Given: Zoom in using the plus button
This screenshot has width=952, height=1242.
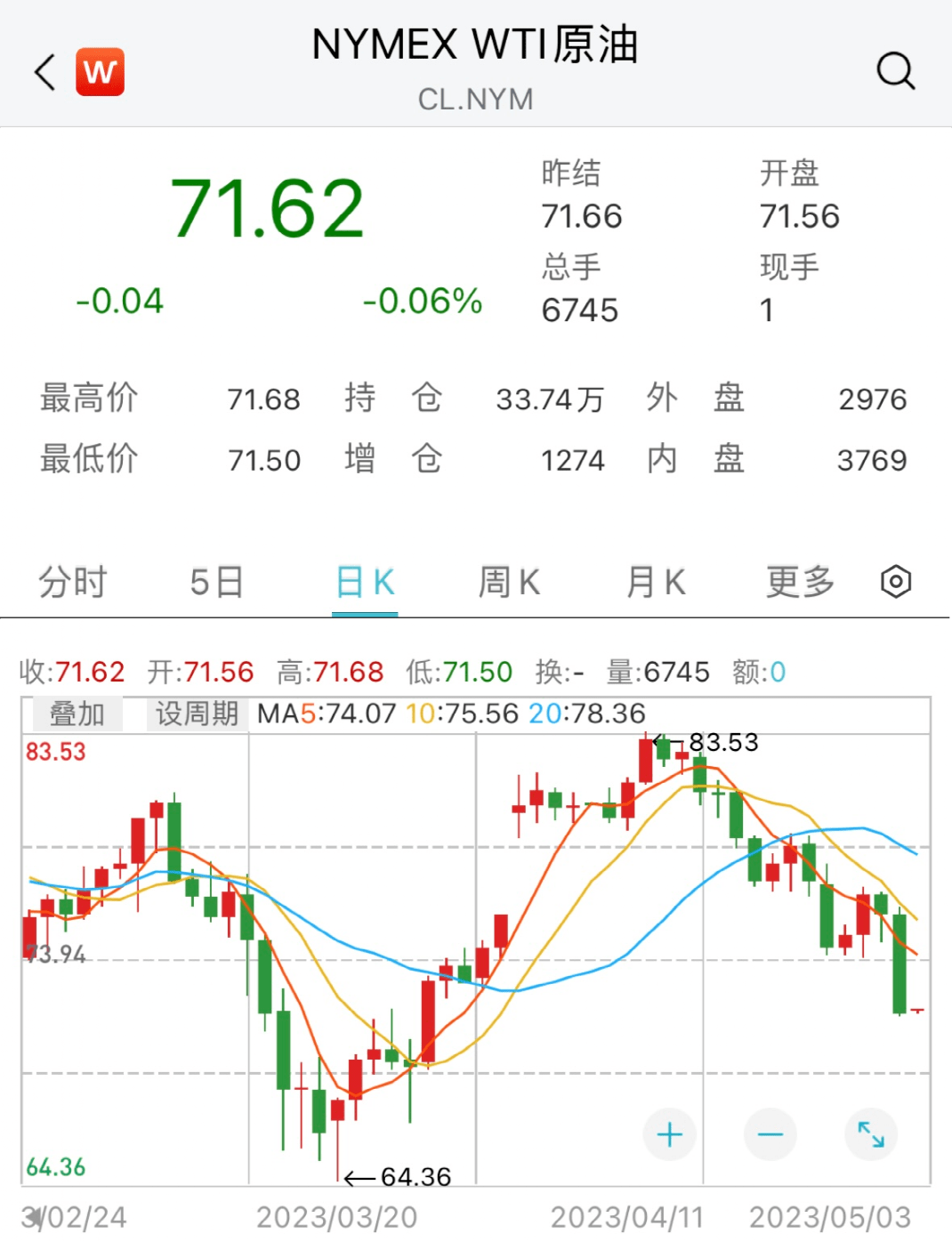Looking at the screenshot, I should point(668,1134).
